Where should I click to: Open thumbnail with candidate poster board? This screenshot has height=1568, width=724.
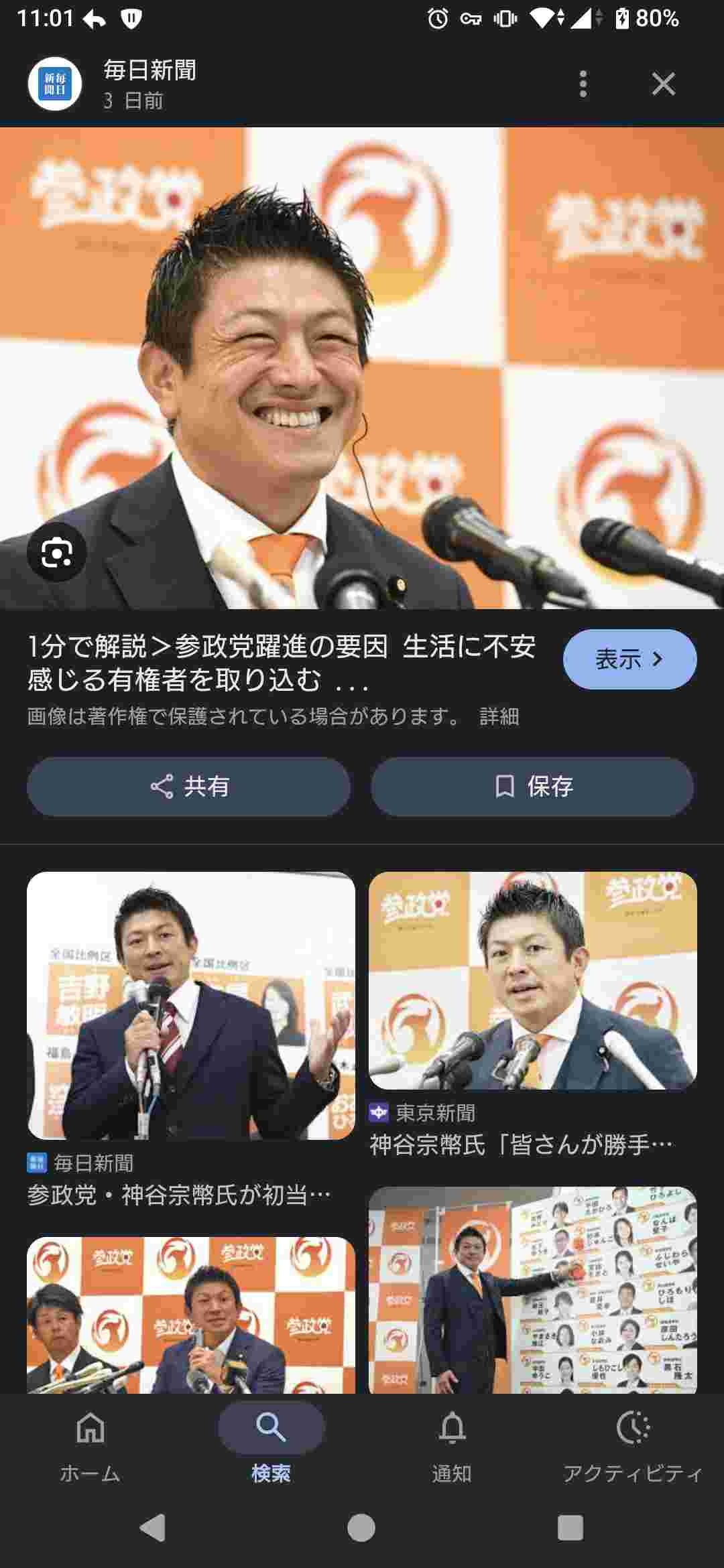(532, 1290)
